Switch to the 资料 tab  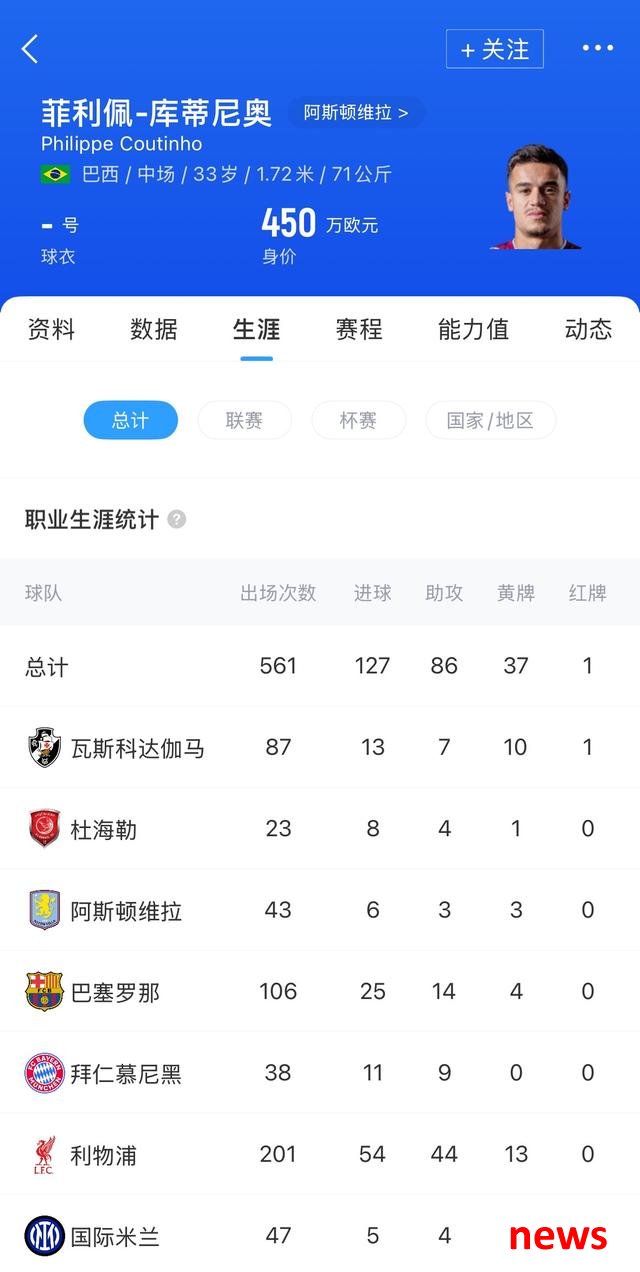point(51,329)
